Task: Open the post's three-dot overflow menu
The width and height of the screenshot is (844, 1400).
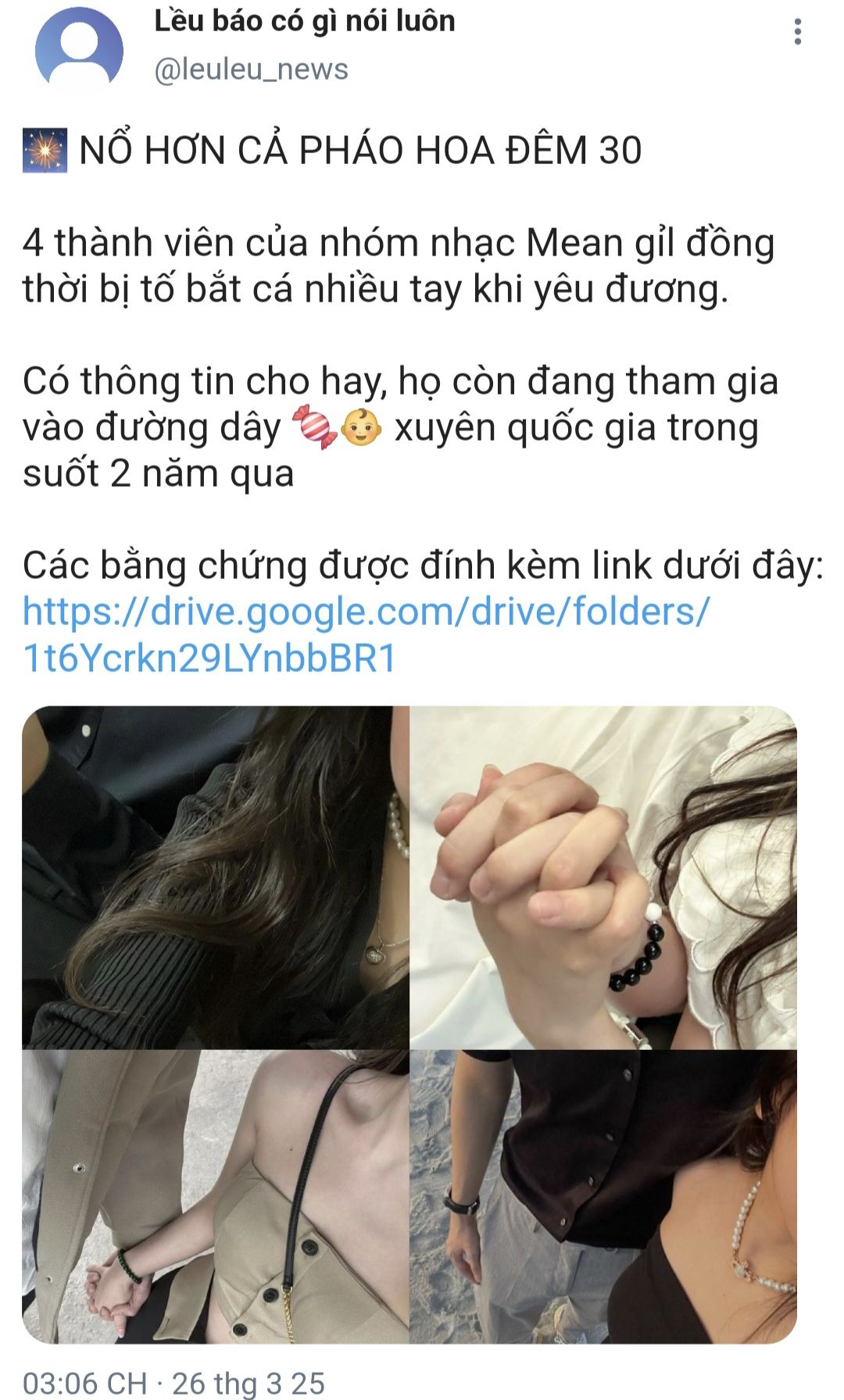Action: pyautogui.click(x=797, y=31)
